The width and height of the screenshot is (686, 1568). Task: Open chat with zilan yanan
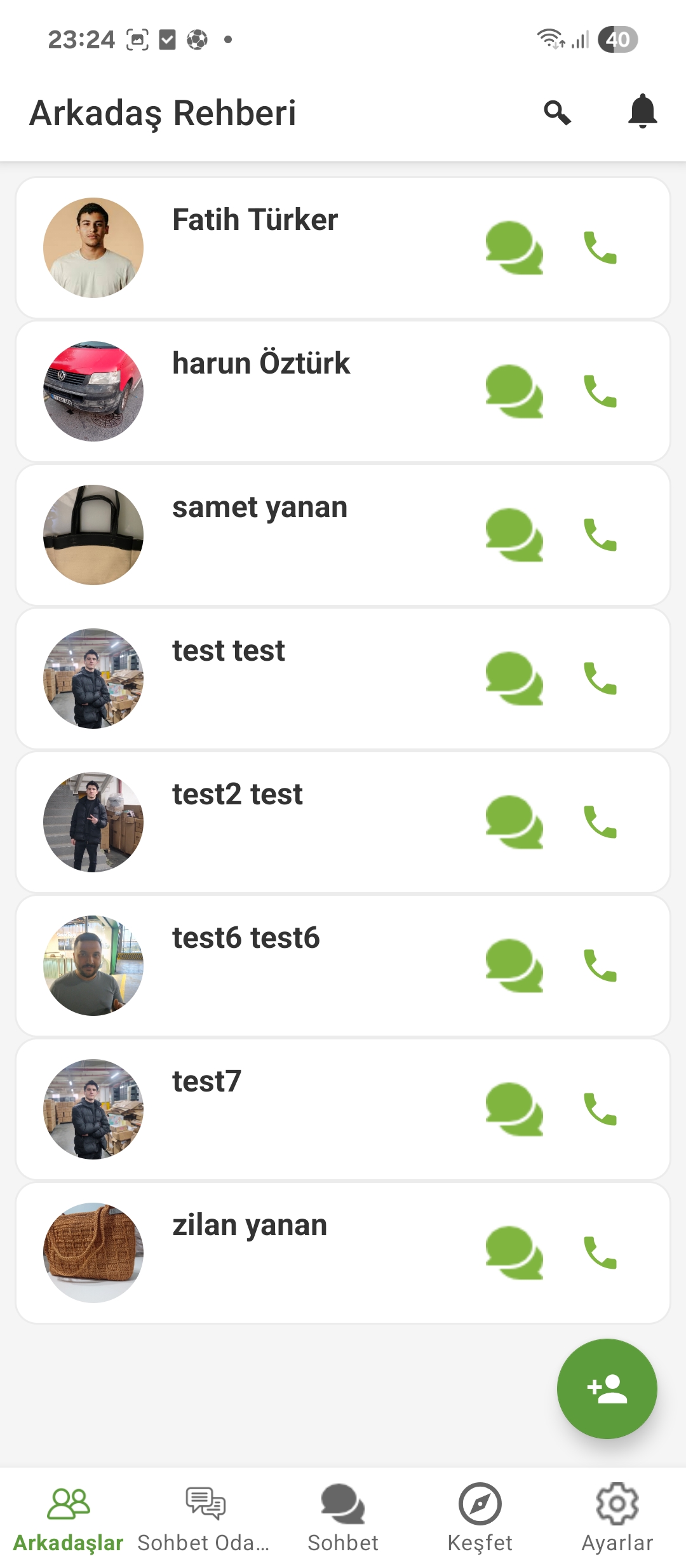click(514, 1253)
